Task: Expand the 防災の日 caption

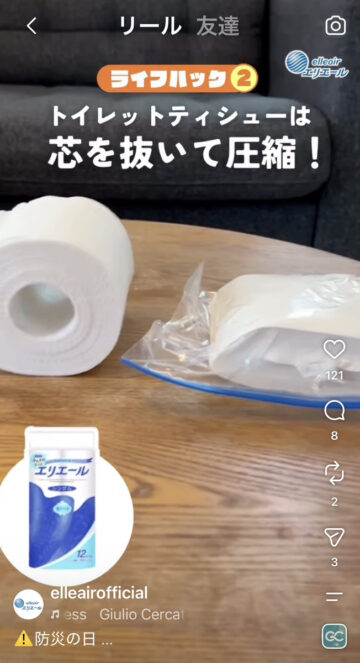Action: tap(63, 640)
